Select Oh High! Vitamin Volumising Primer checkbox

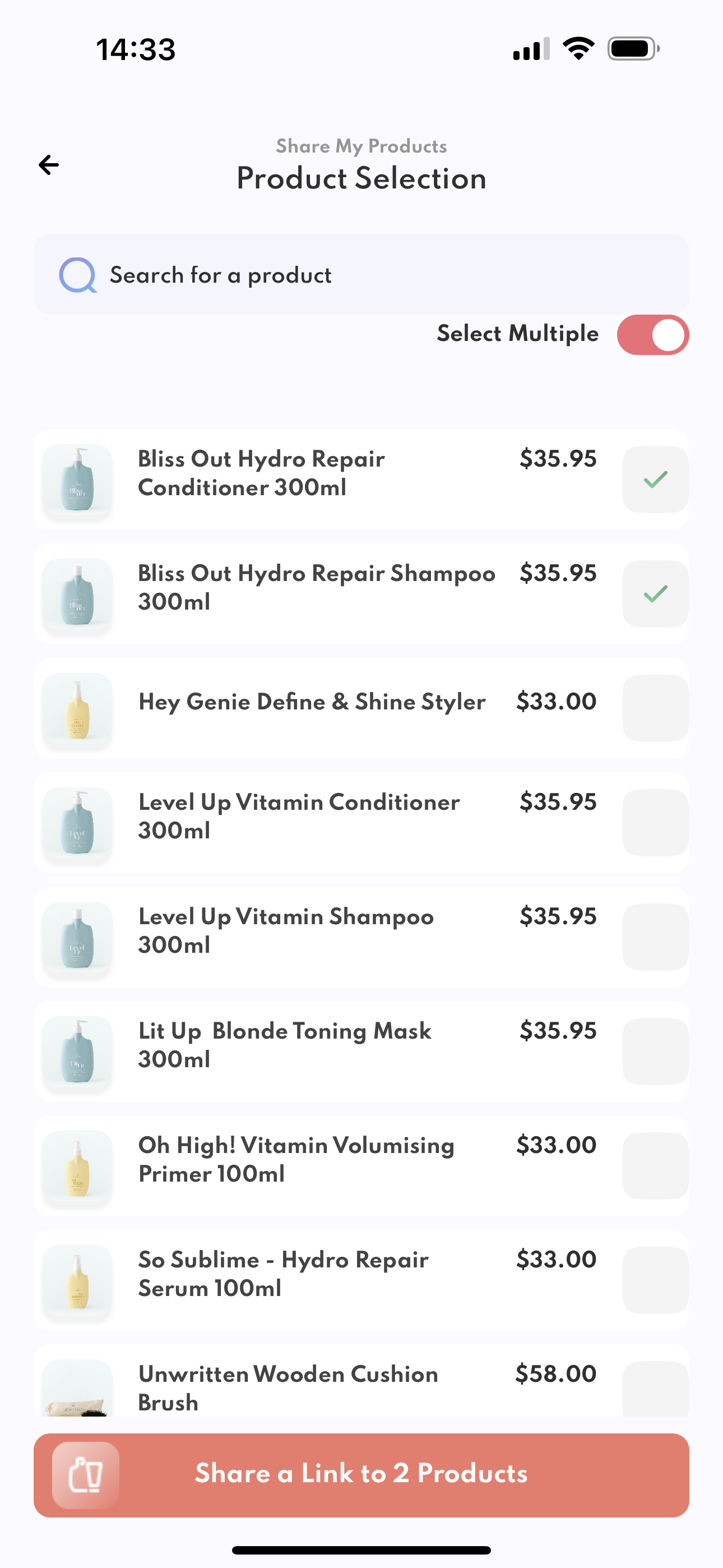654,1165
